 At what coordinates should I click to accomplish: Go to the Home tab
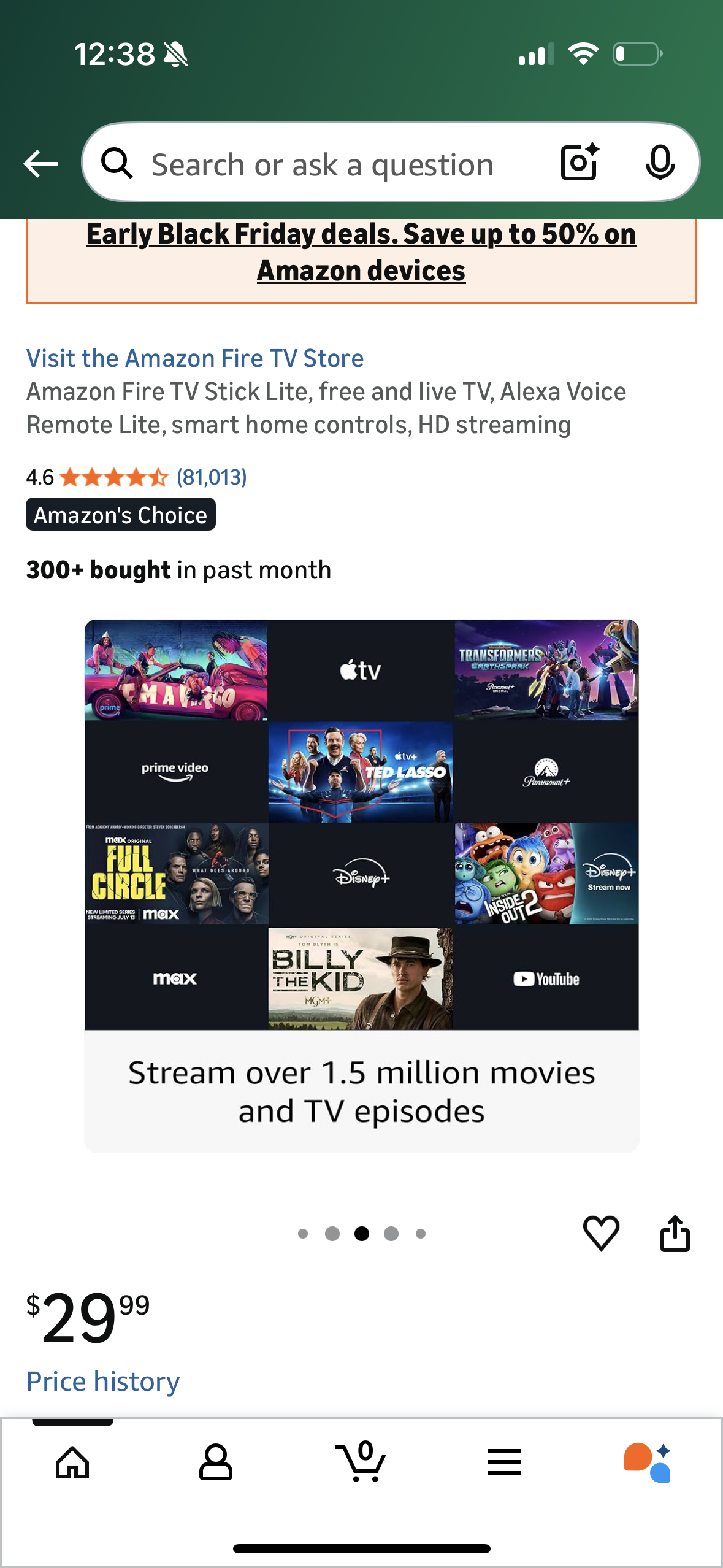point(72,1463)
